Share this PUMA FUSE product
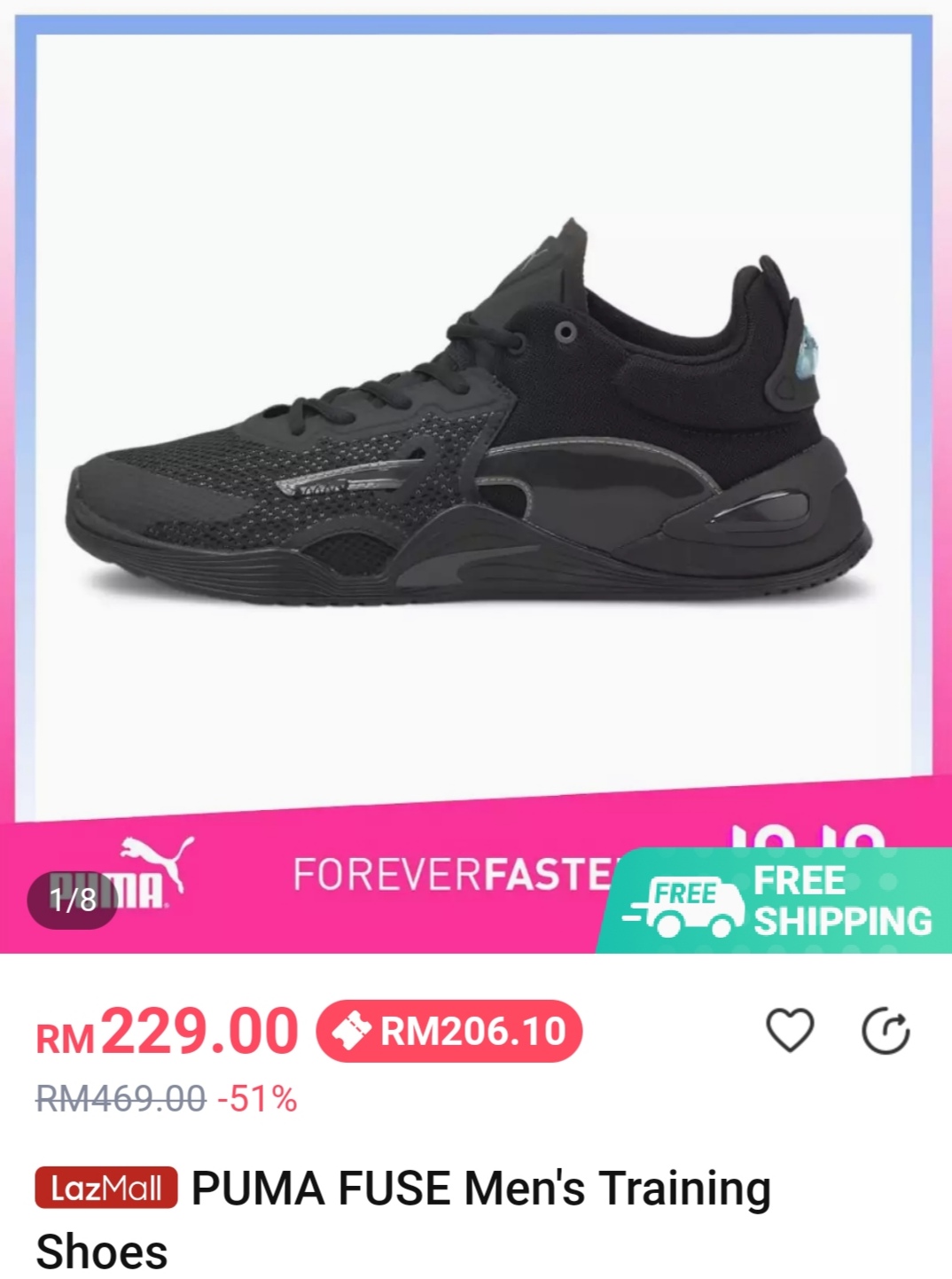The height and width of the screenshot is (1279, 952). [x=886, y=1031]
